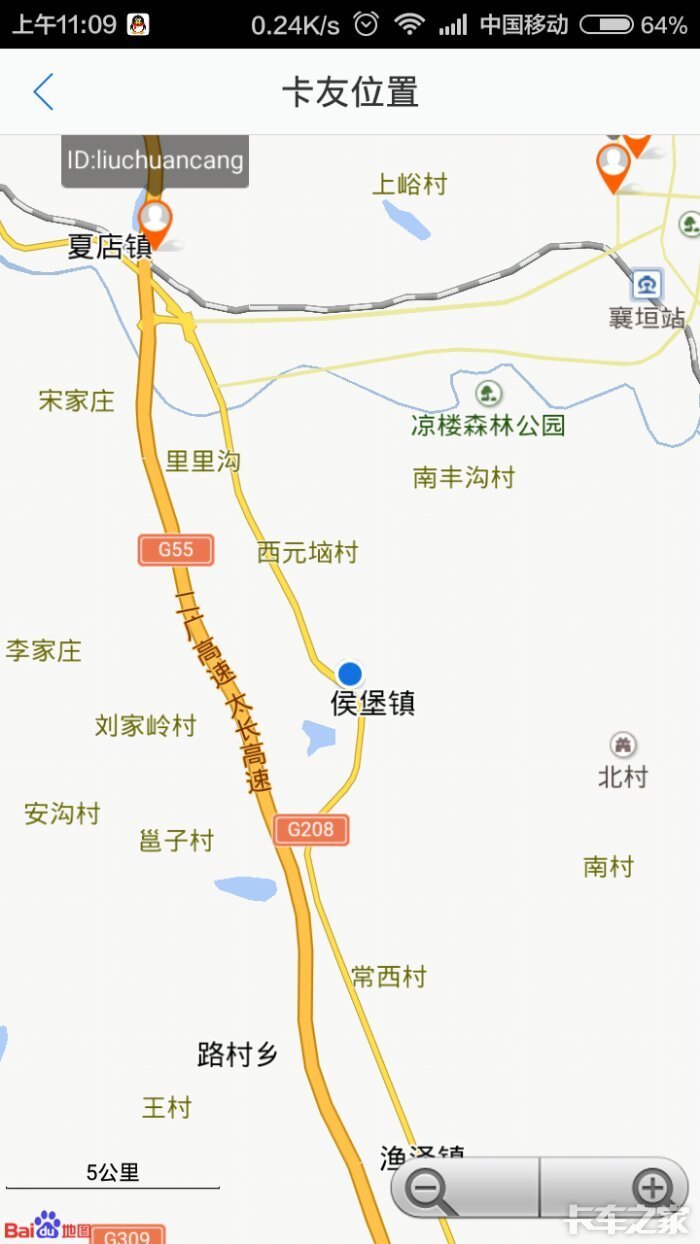Zoom out the map
The image size is (700, 1244).
[x=431, y=1190]
